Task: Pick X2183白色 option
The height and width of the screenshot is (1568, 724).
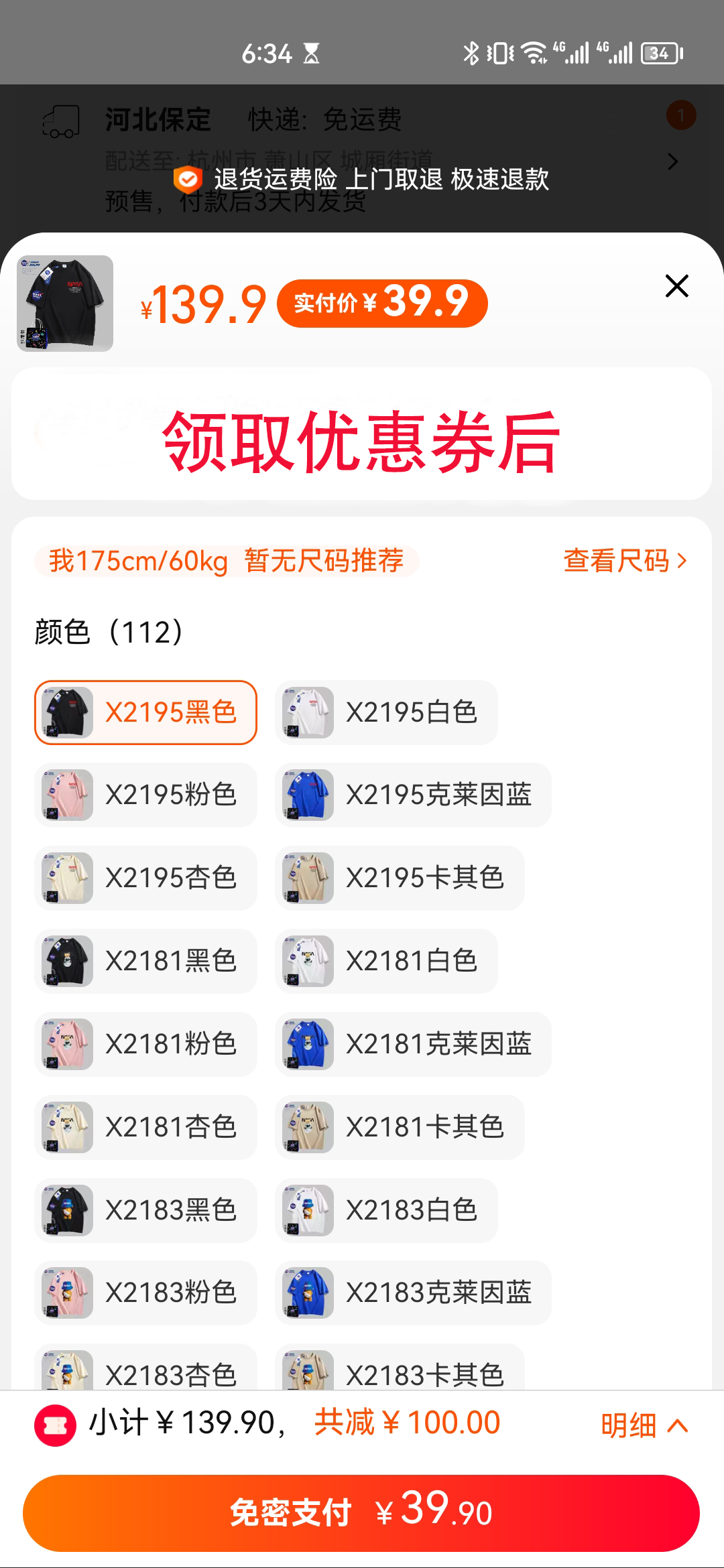Action: [386, 1210]
